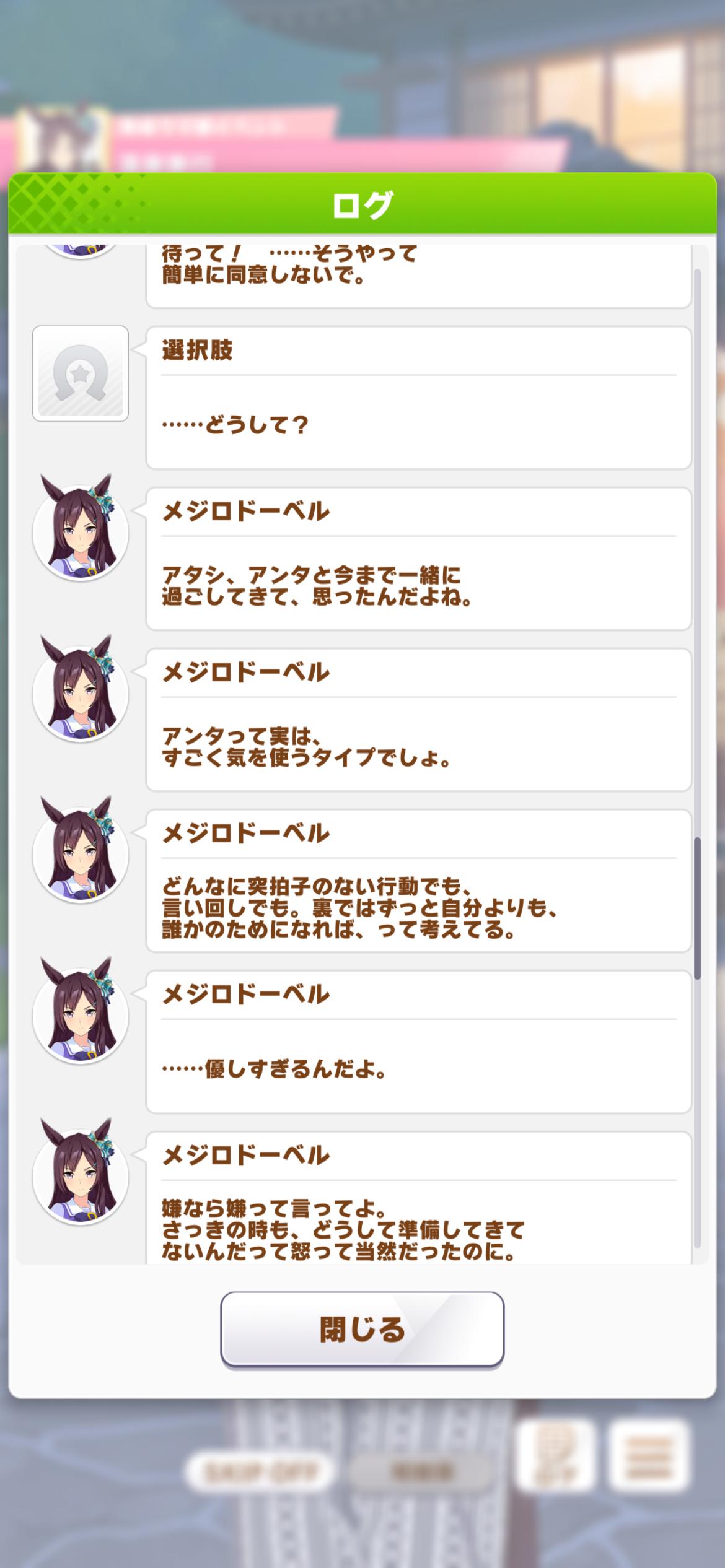Close the log dialog with 閉じる
The height and width of the screenshot is (1568, 725).
[x=362, y=1329]
